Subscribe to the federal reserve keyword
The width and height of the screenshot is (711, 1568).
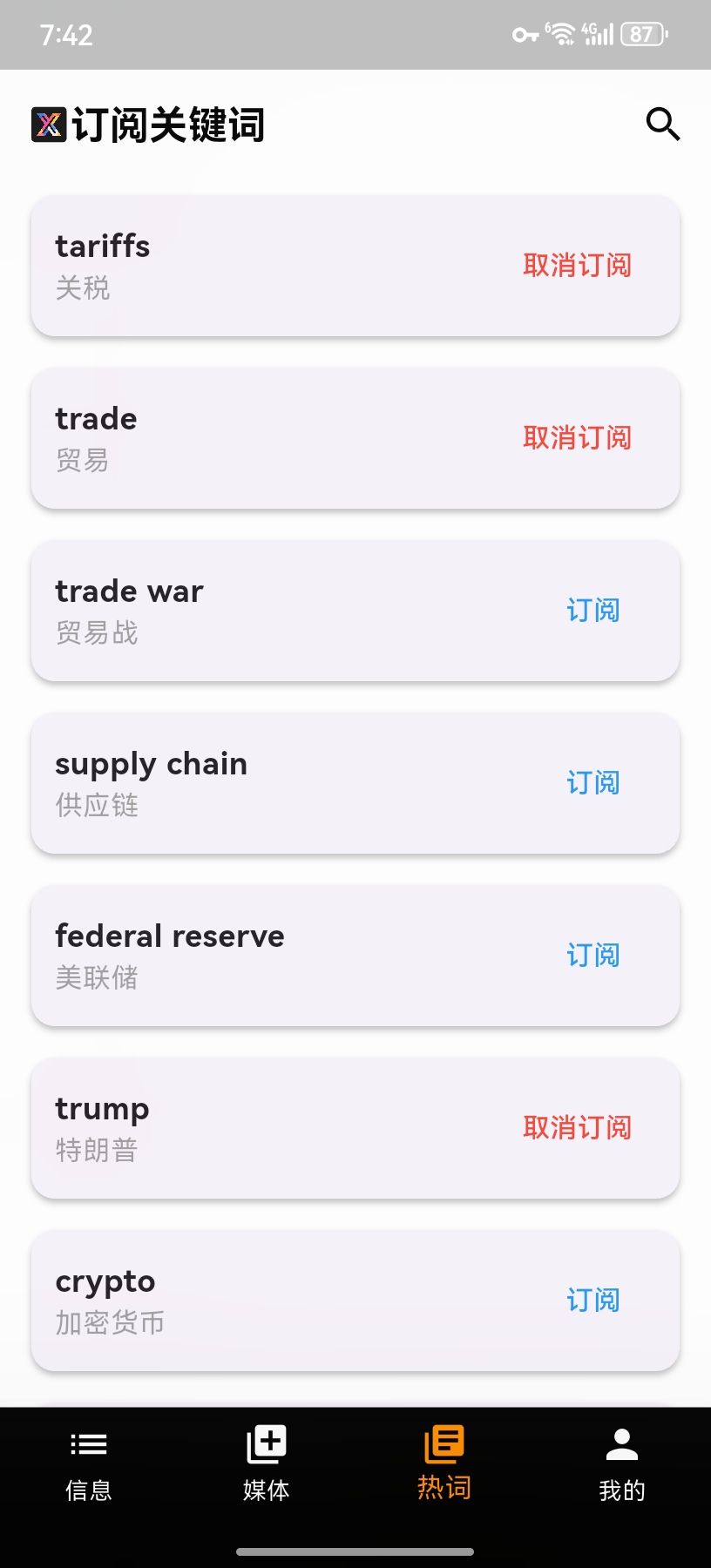click(x=592, y=956)
